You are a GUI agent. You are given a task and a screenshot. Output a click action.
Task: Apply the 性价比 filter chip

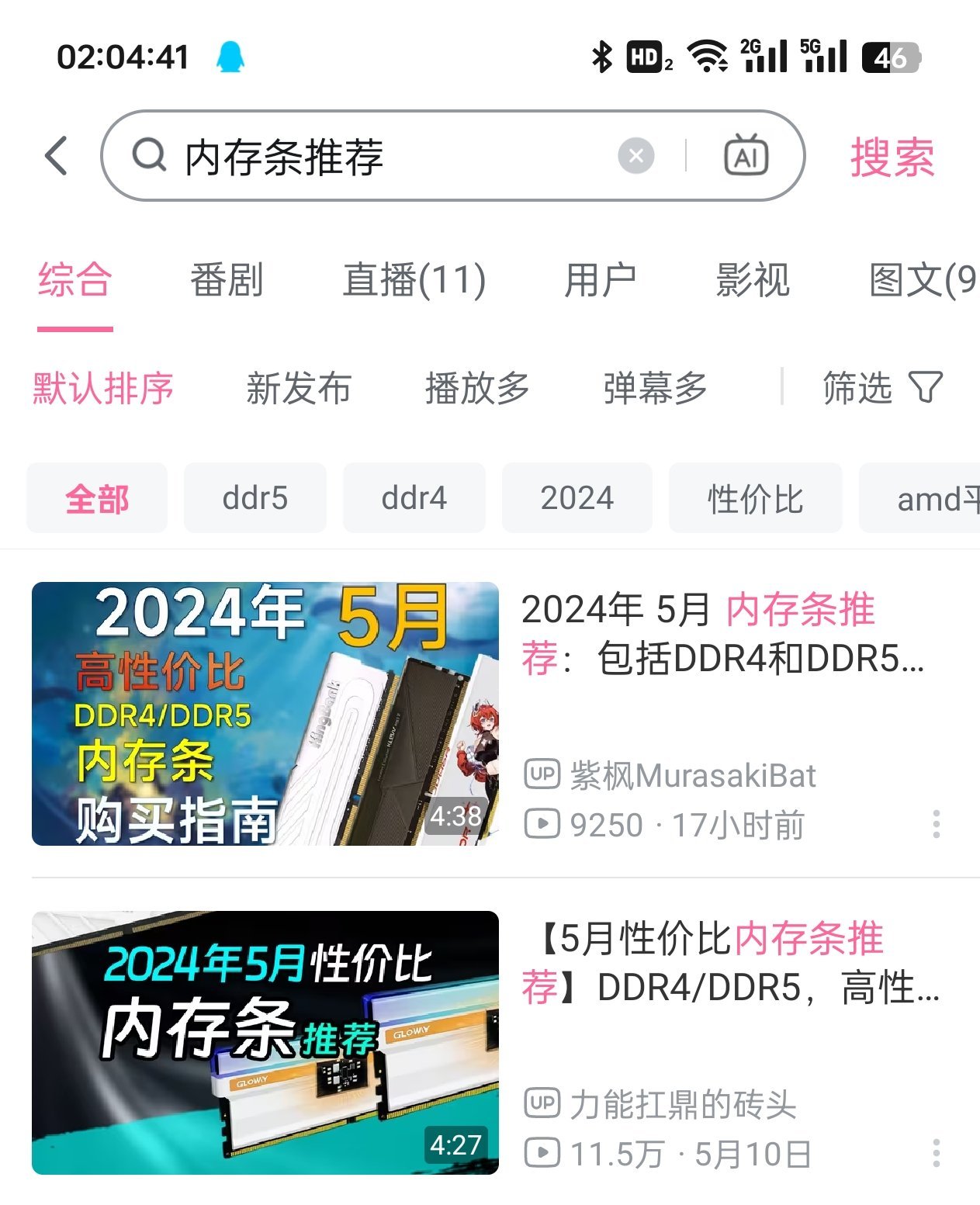tap(755, 498)
